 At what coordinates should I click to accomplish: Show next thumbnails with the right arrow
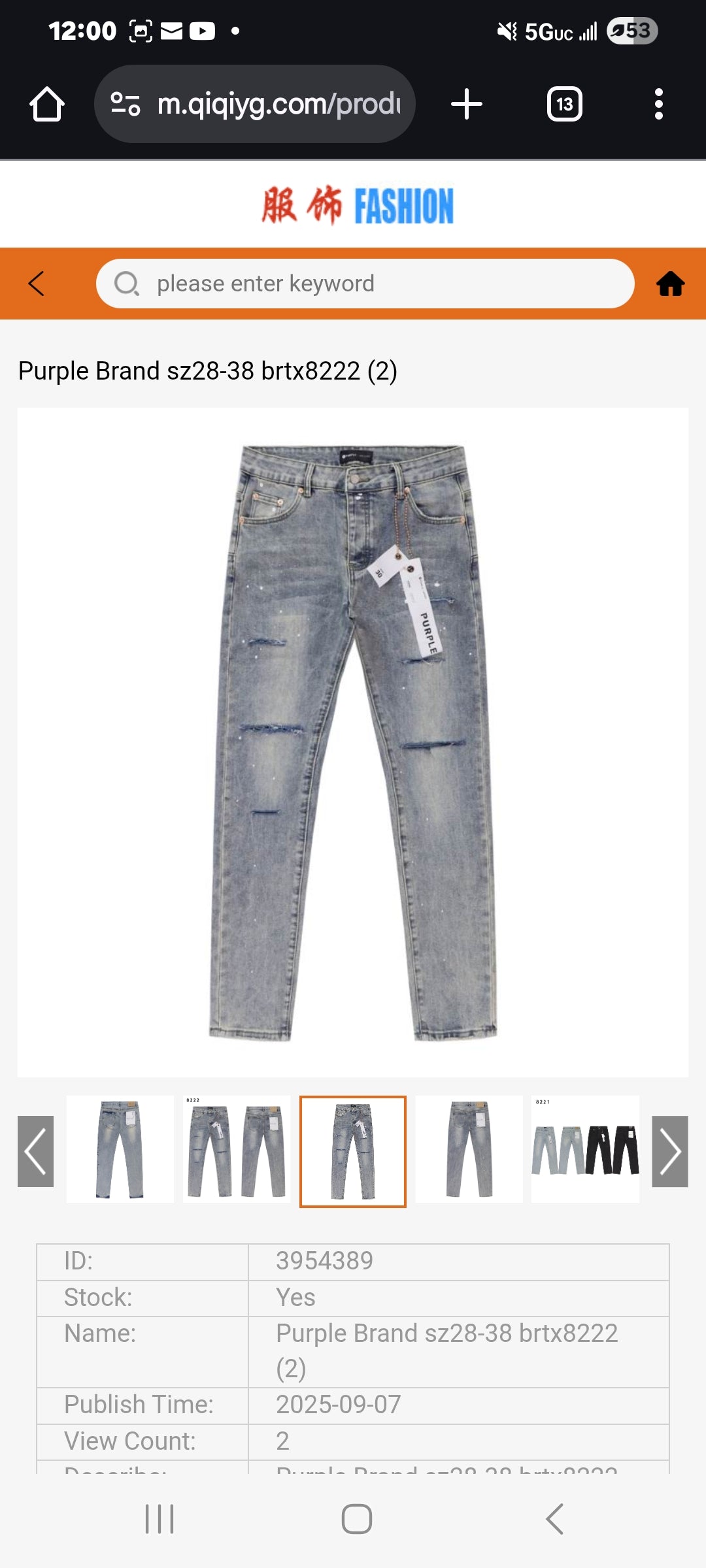(x=670, y=1151)
